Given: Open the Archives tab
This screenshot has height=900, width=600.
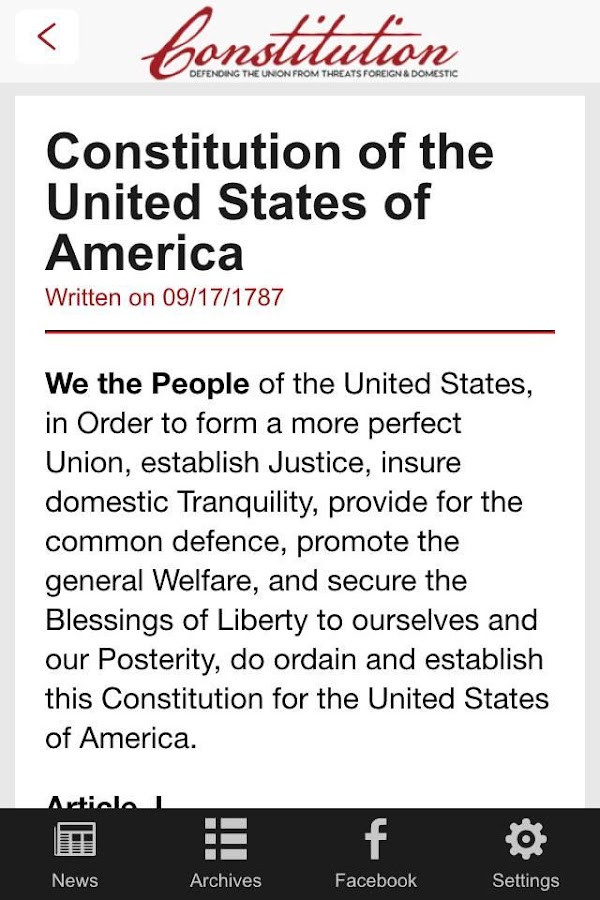Looking at the screenshot, I should tap(226, 854).
